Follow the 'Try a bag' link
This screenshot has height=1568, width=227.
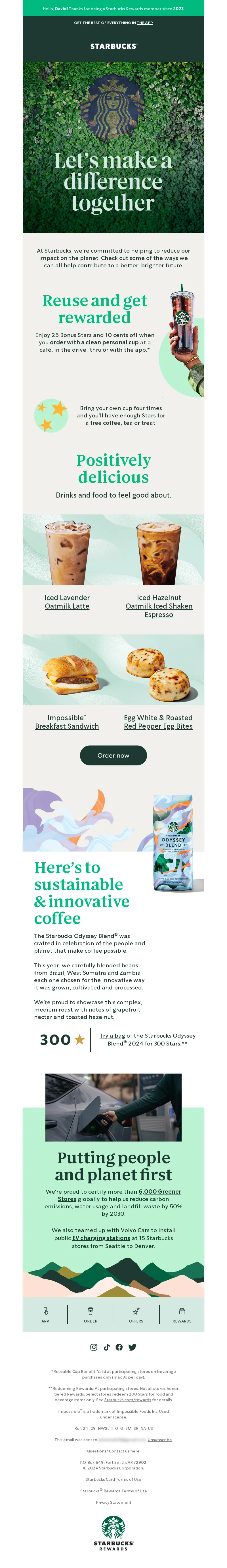pos(112,1035)
